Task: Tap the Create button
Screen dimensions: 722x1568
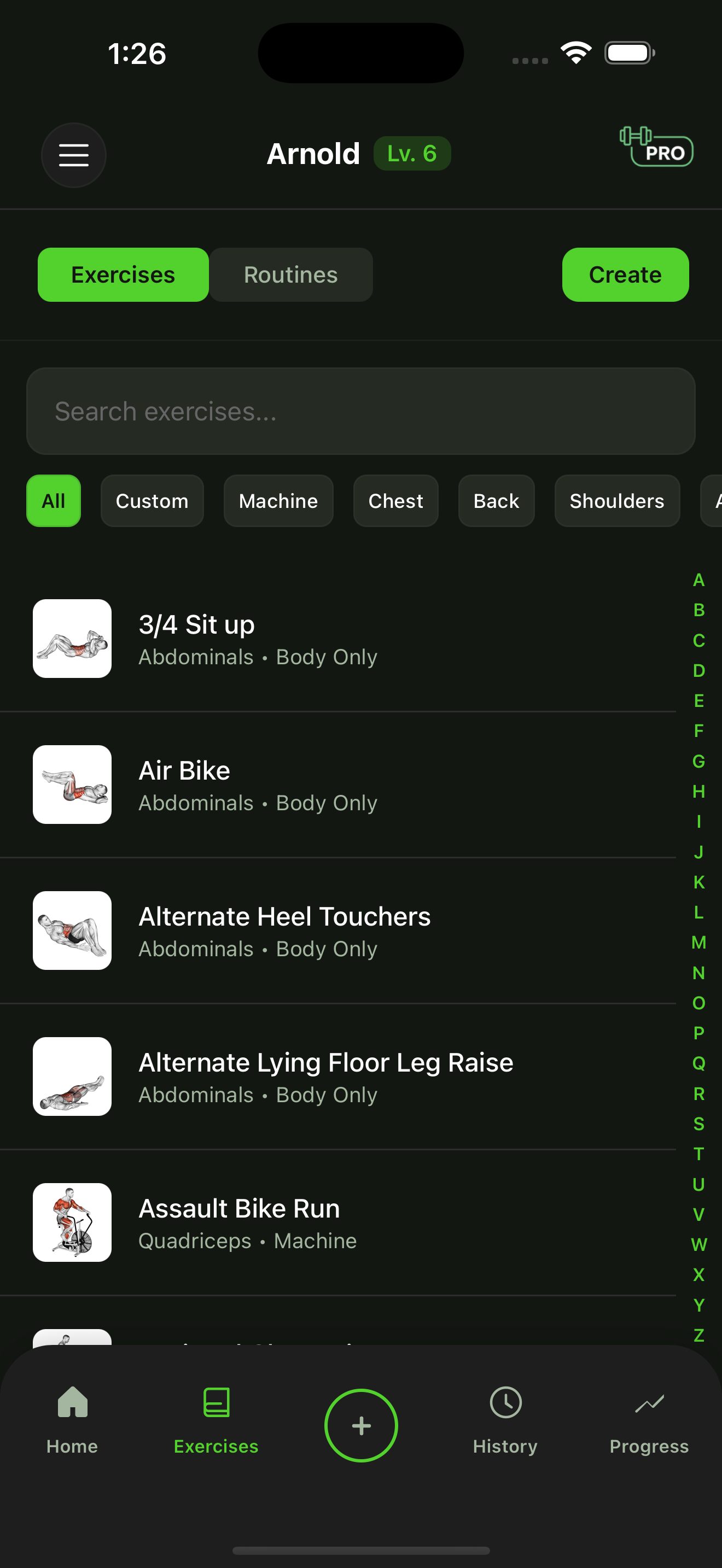Action: 625,274
